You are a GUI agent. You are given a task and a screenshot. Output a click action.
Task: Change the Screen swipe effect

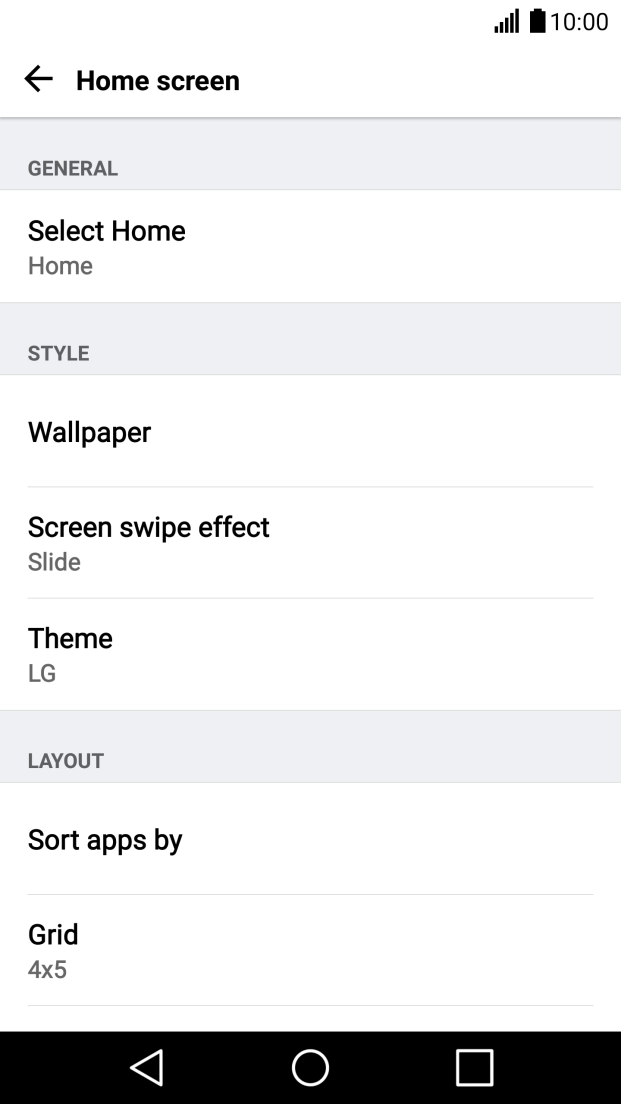pyautogui.click(x=310, y=543)
